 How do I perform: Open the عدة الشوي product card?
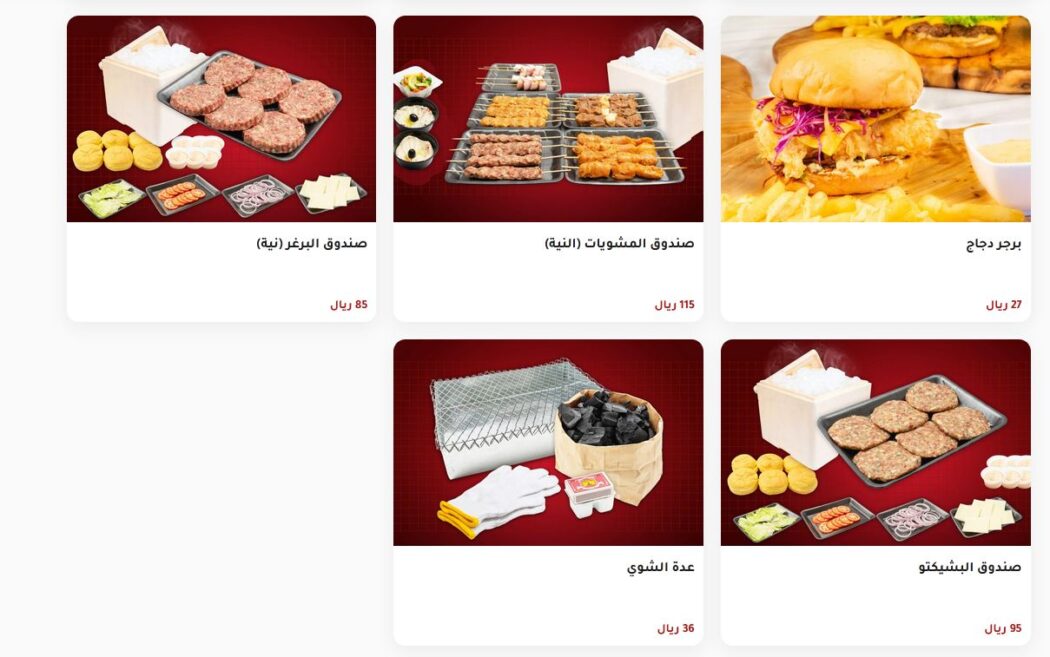coord(548,492)
